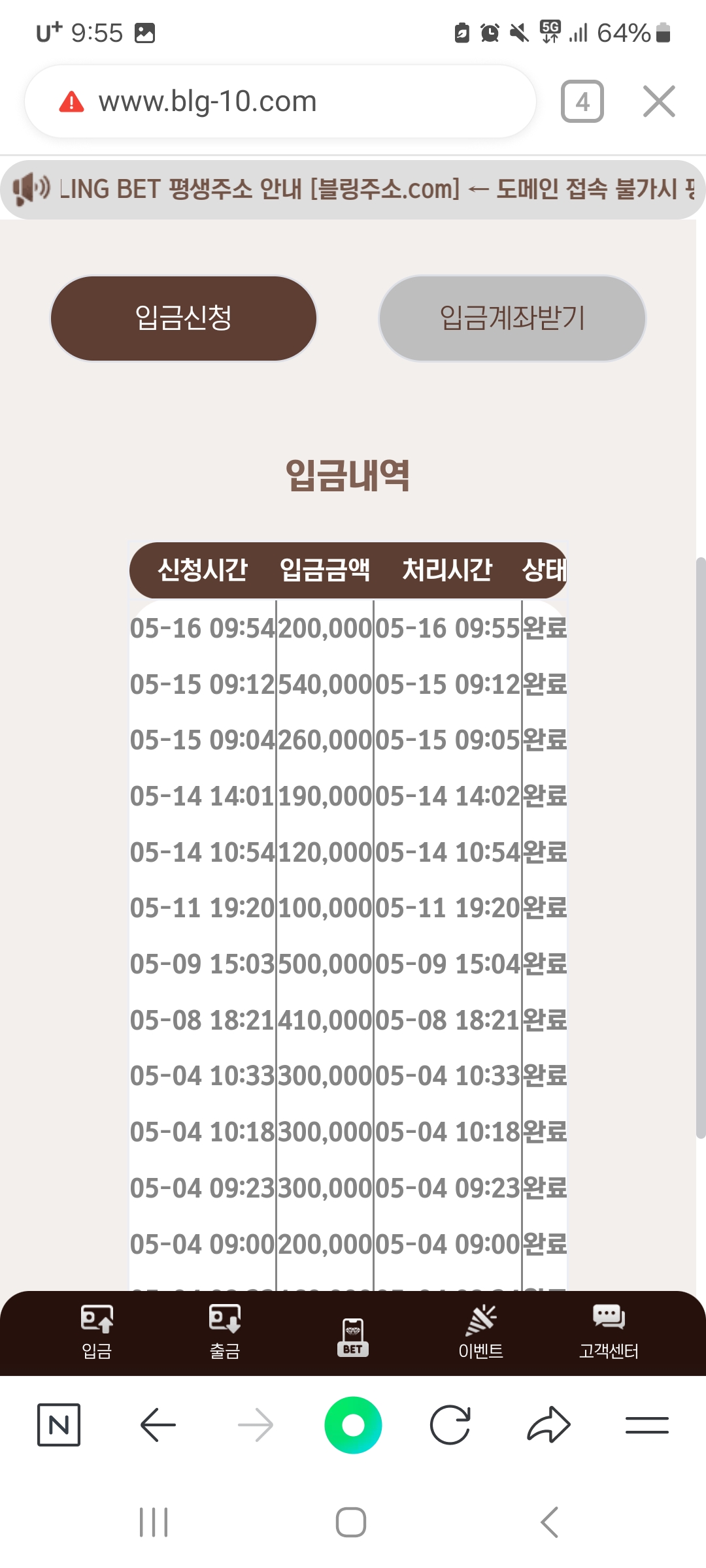Share this page using the share arrow
This screenshot has width=706, height=1568.
(x=548, y=1424)
